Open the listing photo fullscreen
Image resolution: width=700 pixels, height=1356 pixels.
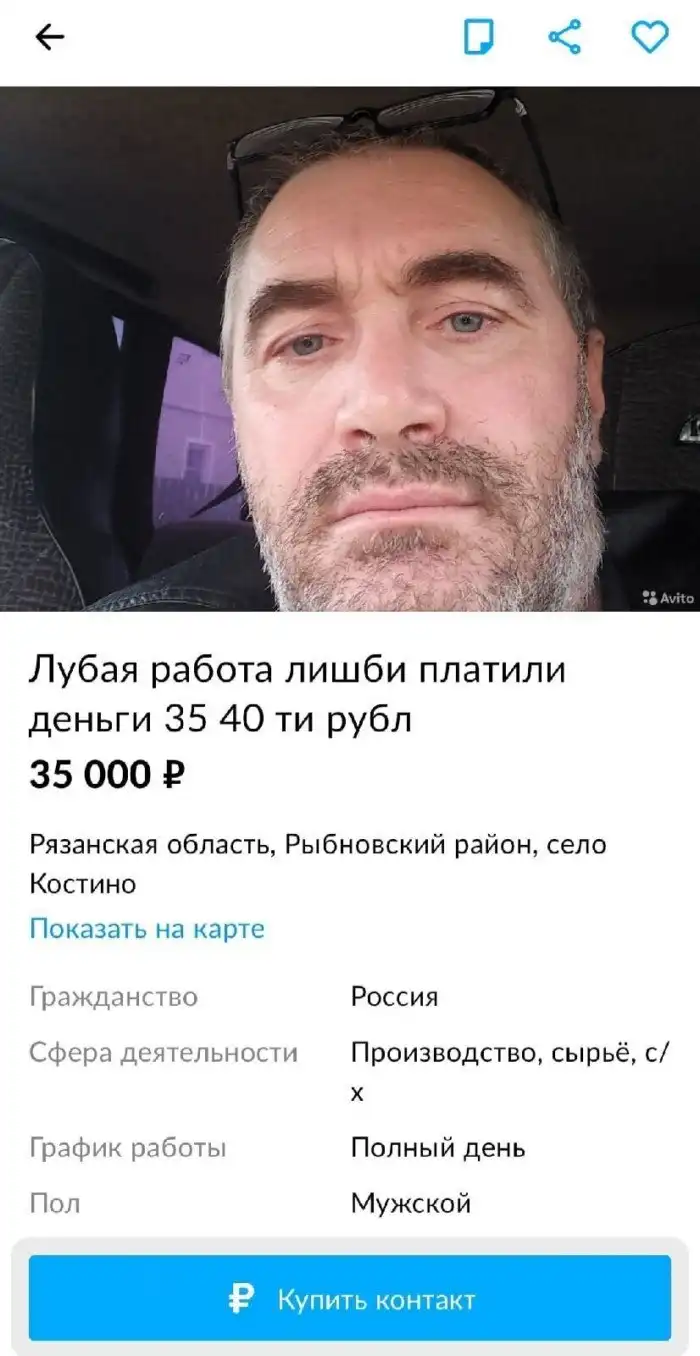click(350, 348)
